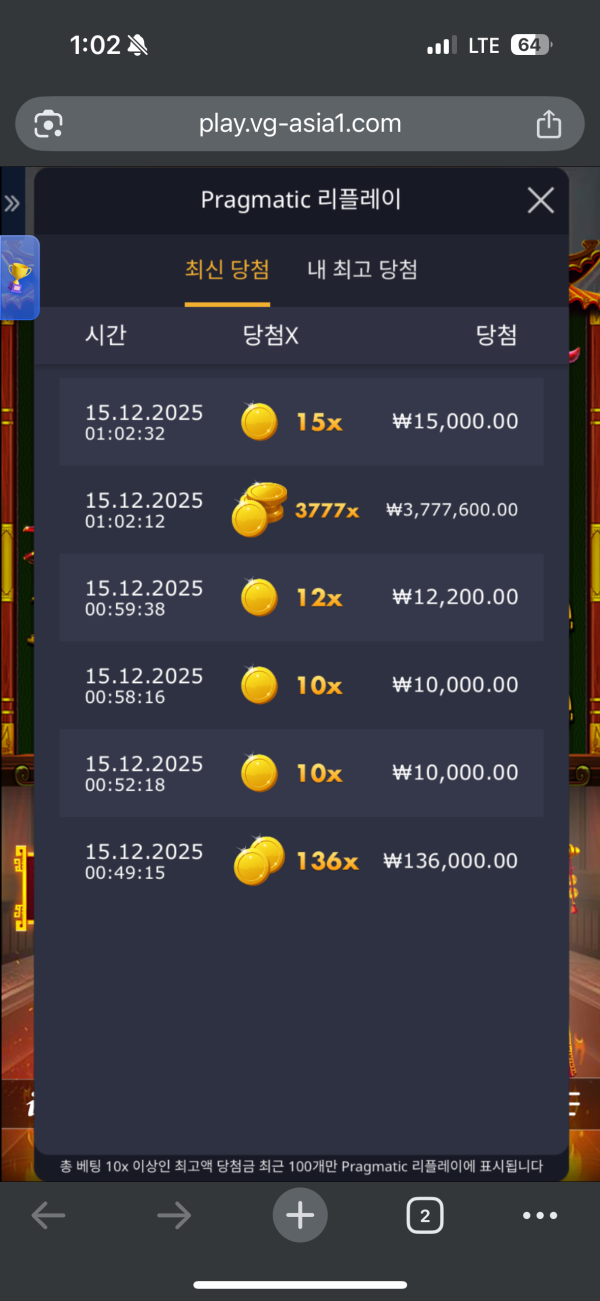600x1301 pixels.
Task: Open a new browser tab
Action: [300, 1215]
